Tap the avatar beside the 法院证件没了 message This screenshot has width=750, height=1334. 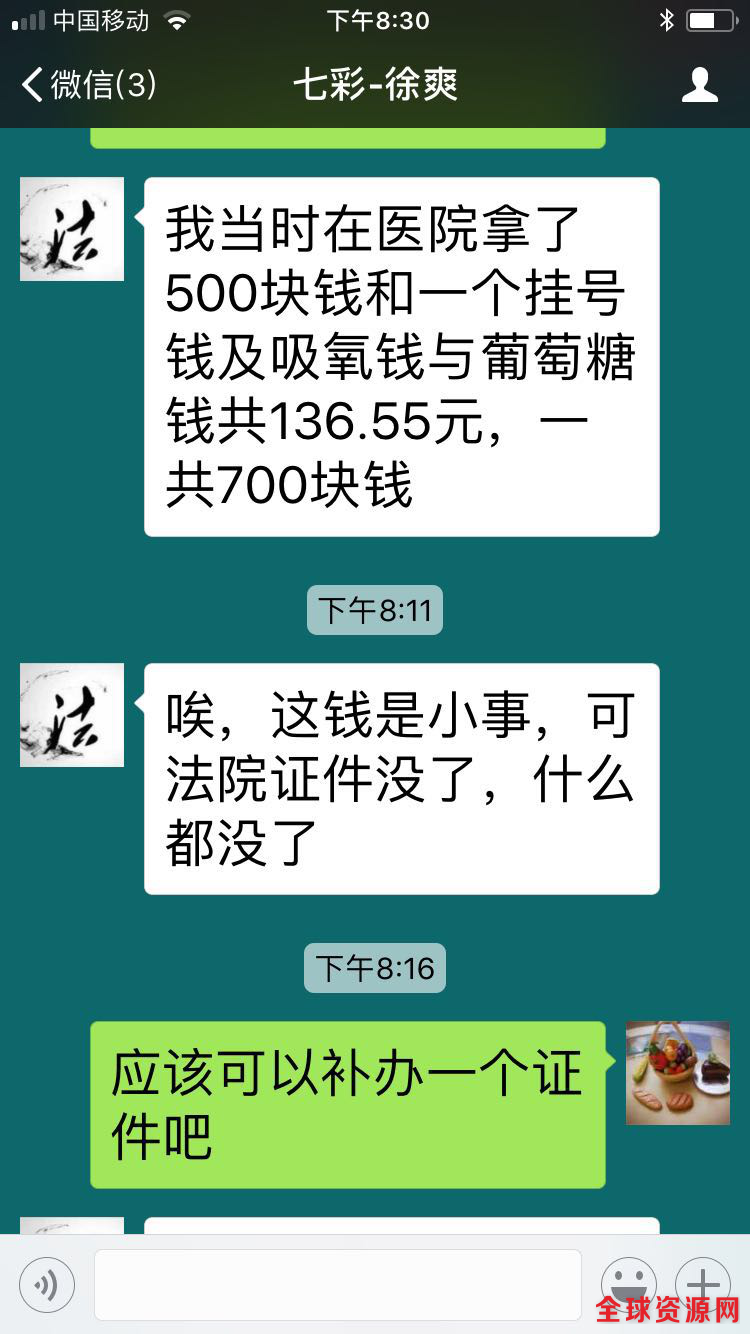tap(72, 715)
